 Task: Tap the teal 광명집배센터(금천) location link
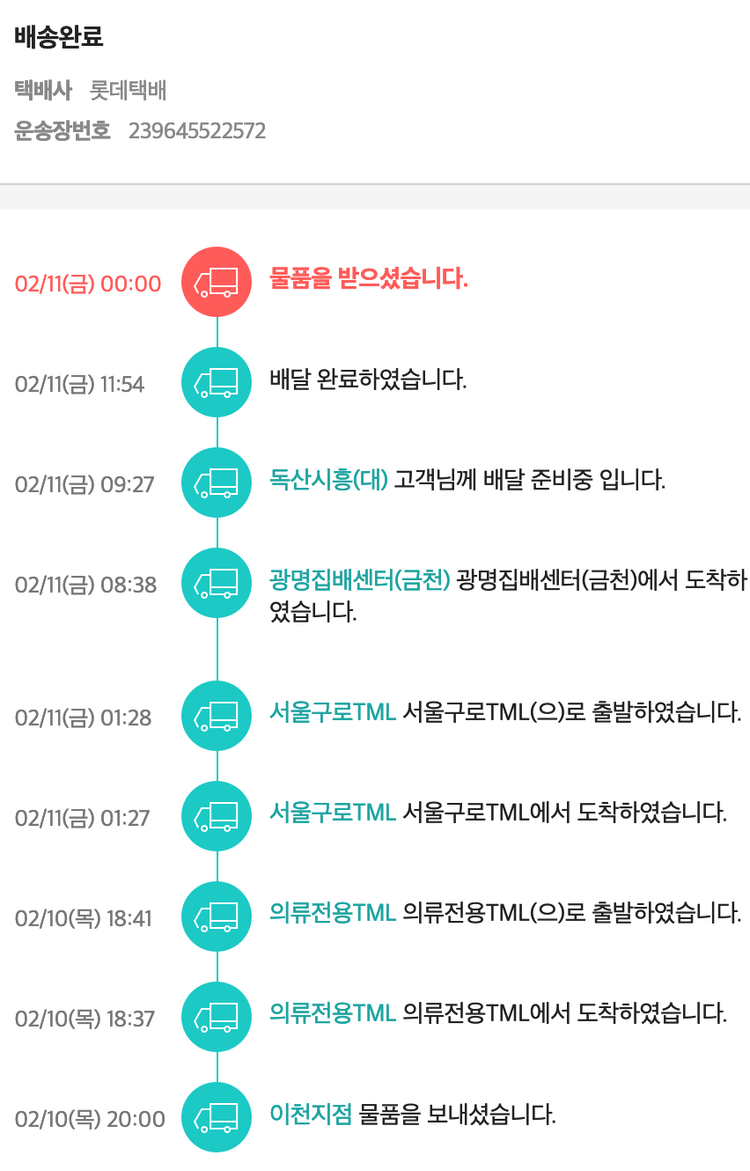coord(360,580)
